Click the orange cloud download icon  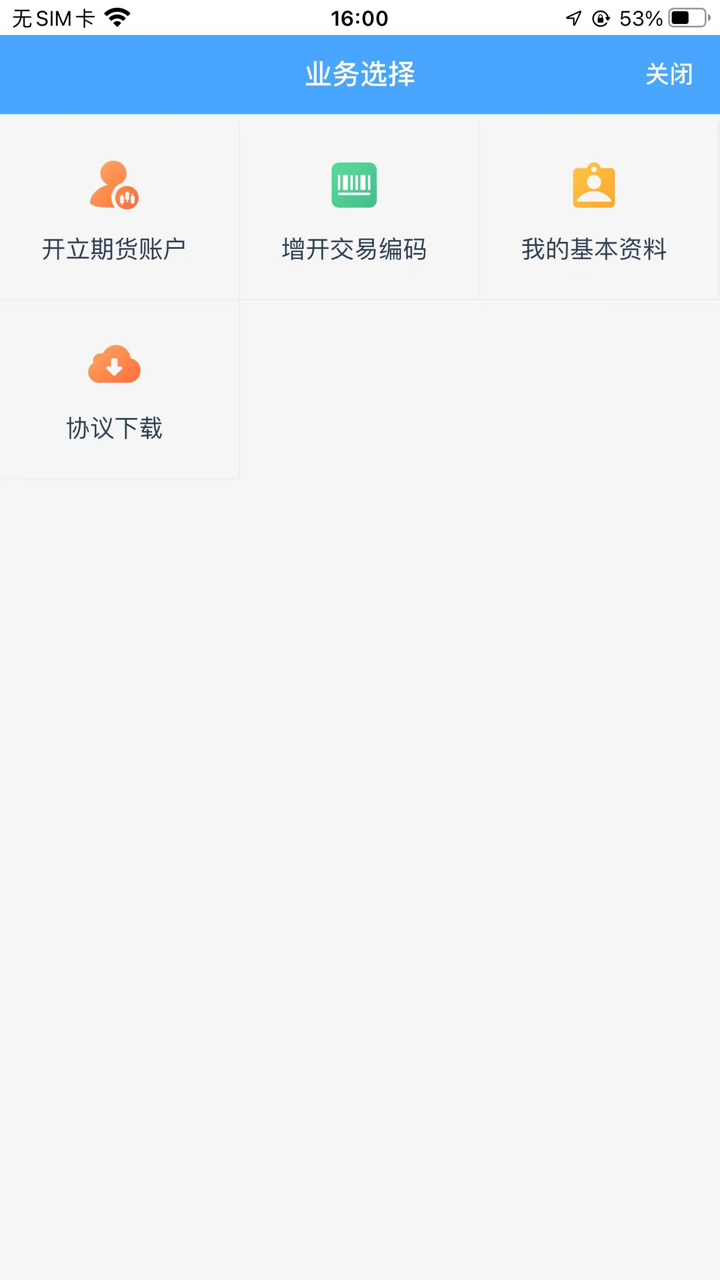click(114, 364)
